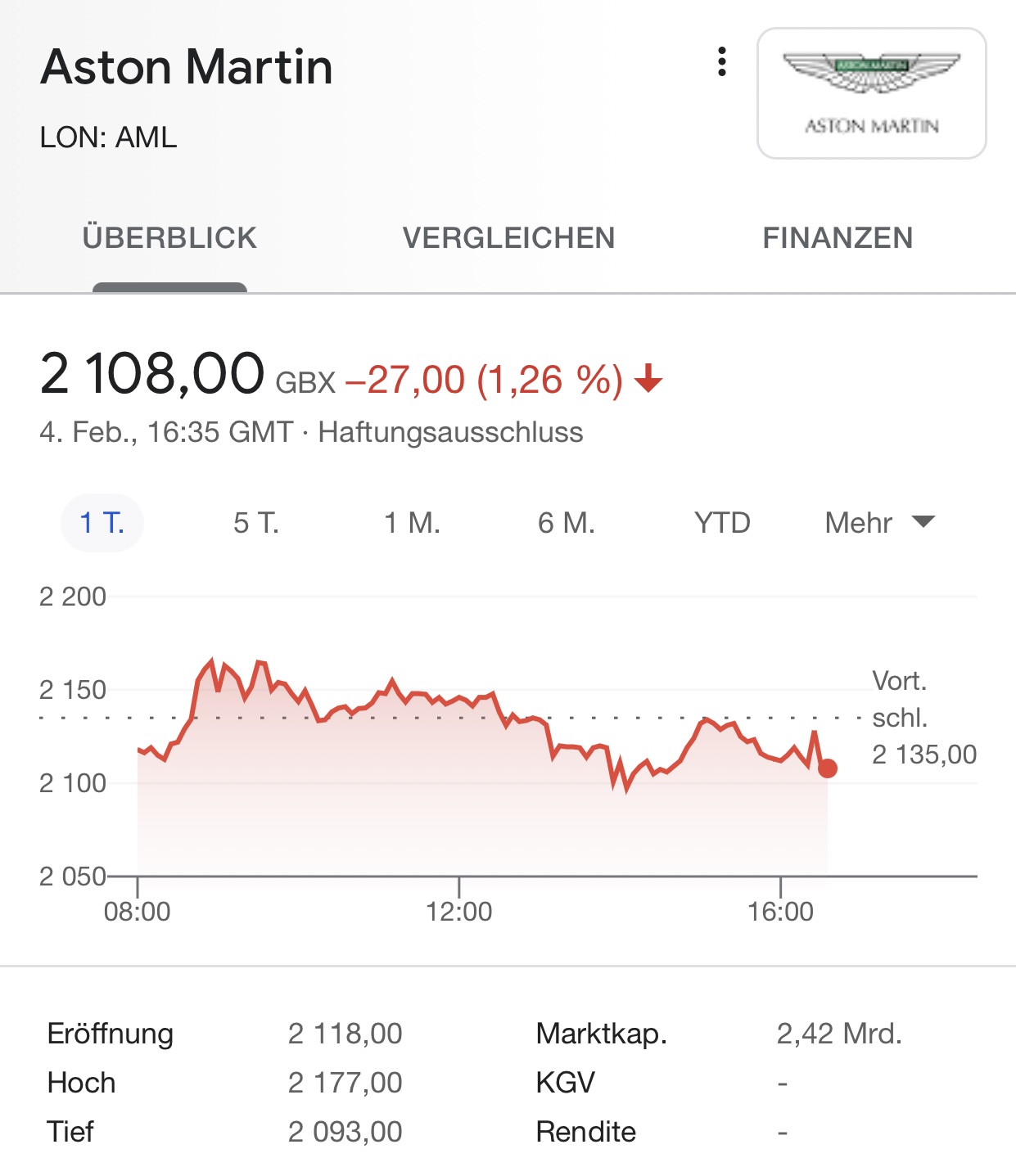Show the 5 T. chart range

tap(256, 523)
